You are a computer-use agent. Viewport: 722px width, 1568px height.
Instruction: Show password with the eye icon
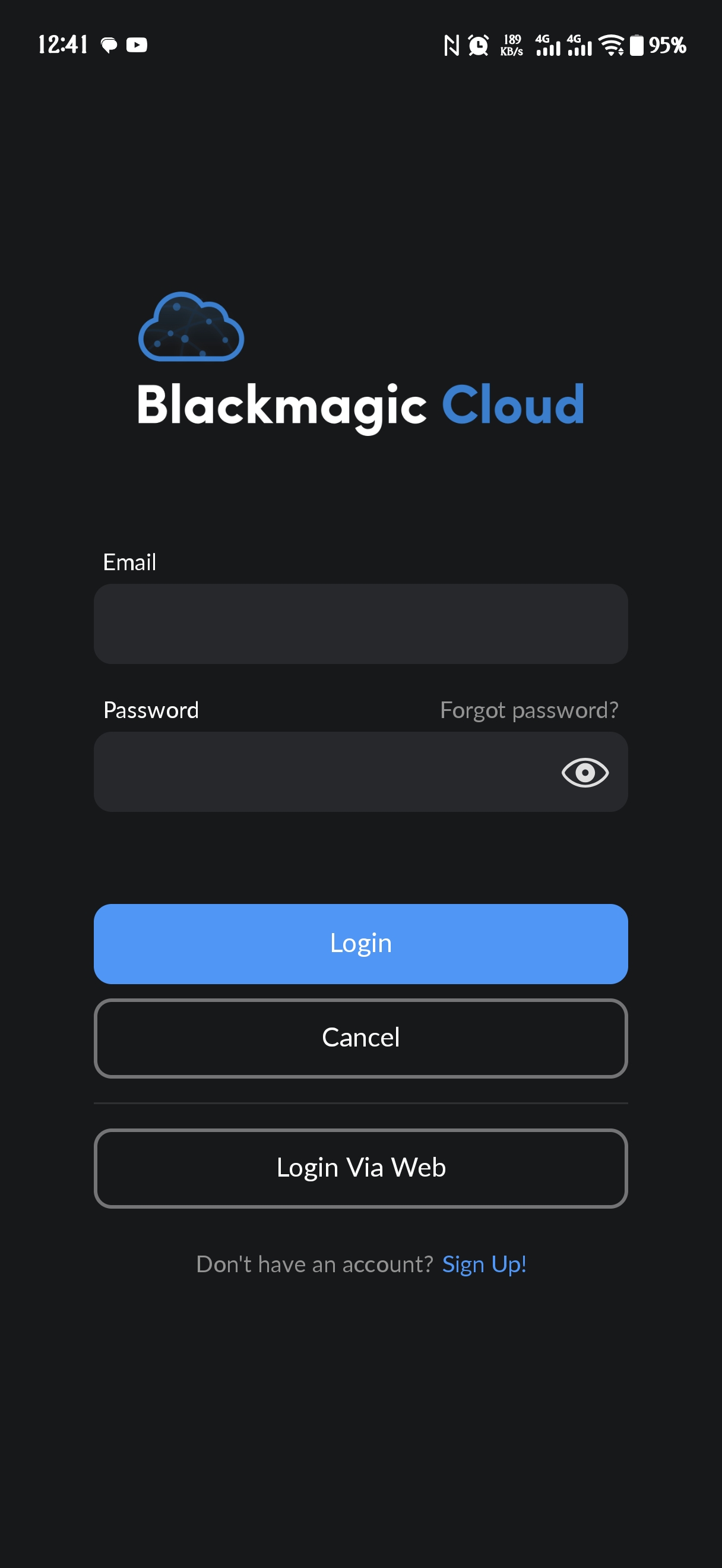tap(584, 773)
